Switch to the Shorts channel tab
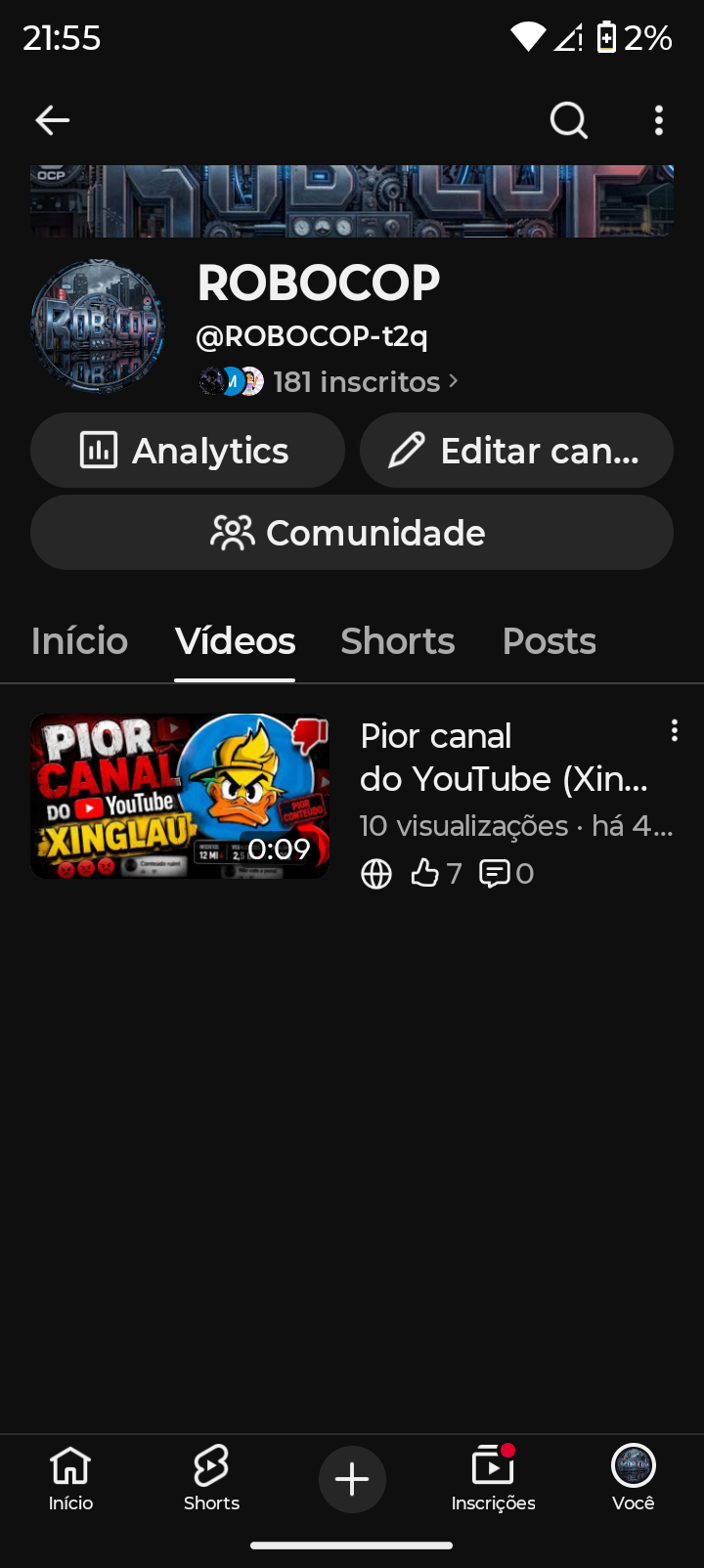Viewport: 704px width, 1568px height. pyautogui.click(x=397, y=641)
